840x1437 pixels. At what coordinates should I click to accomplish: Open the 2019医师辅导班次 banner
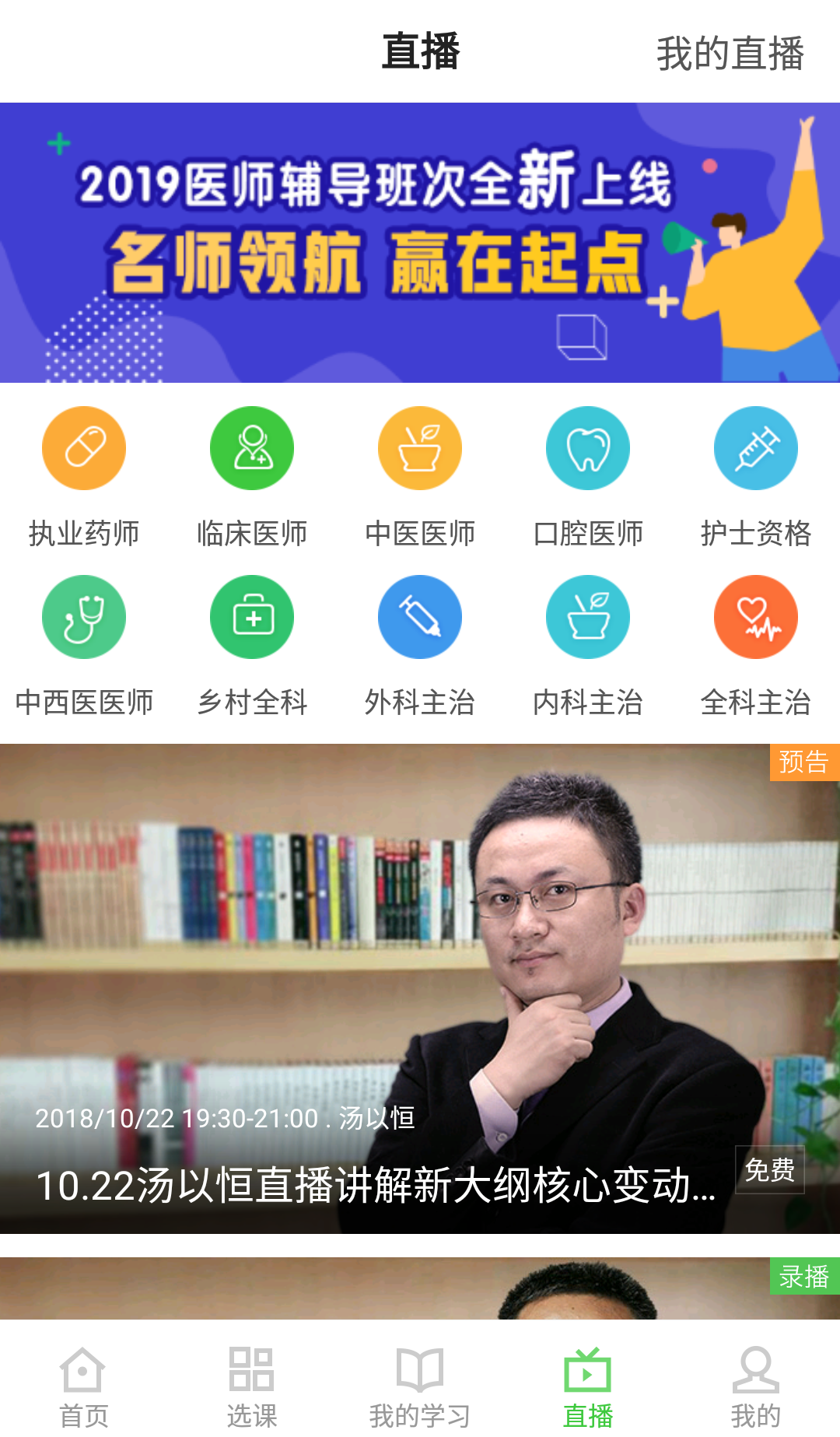point(420,242)
